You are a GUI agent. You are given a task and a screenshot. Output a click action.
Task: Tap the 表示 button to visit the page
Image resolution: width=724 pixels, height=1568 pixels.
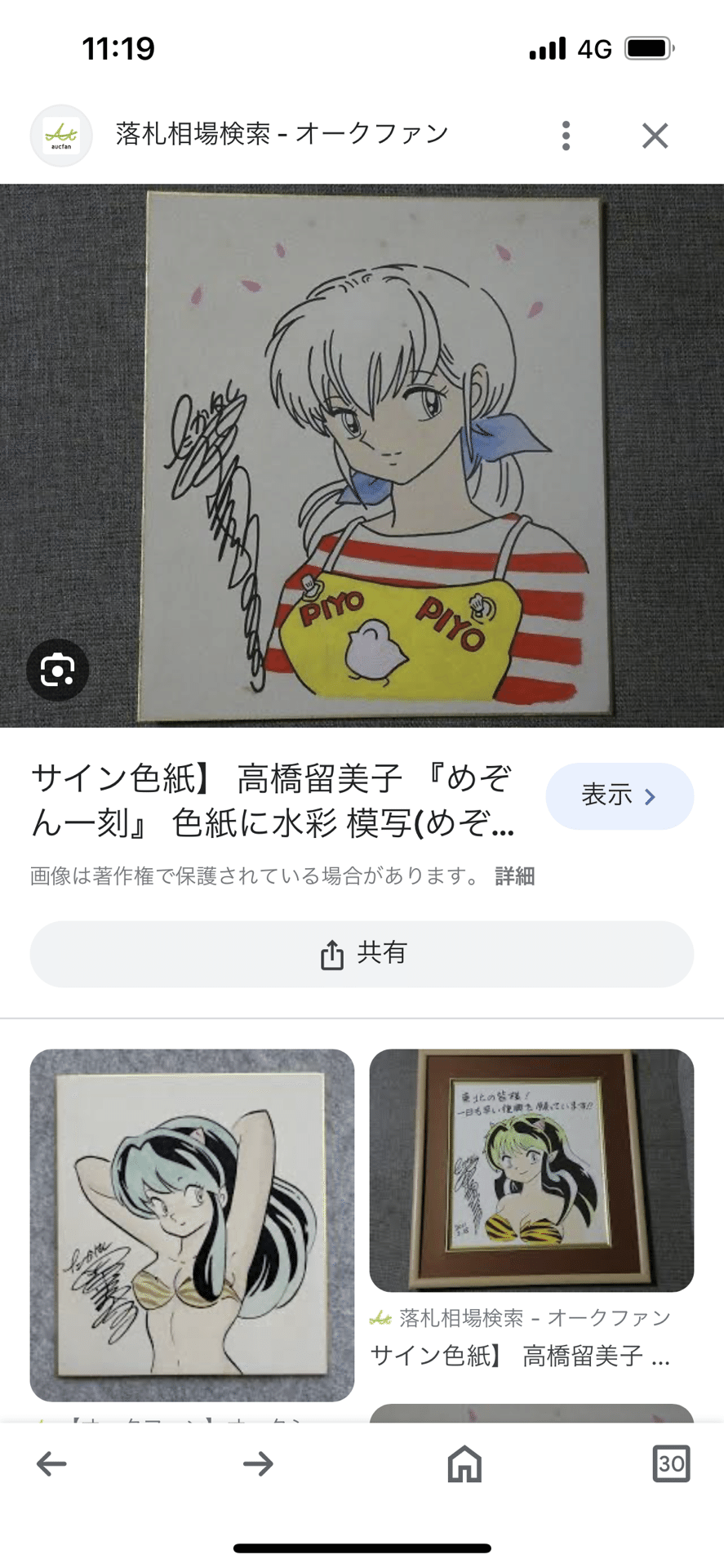[x=620, y=796]
